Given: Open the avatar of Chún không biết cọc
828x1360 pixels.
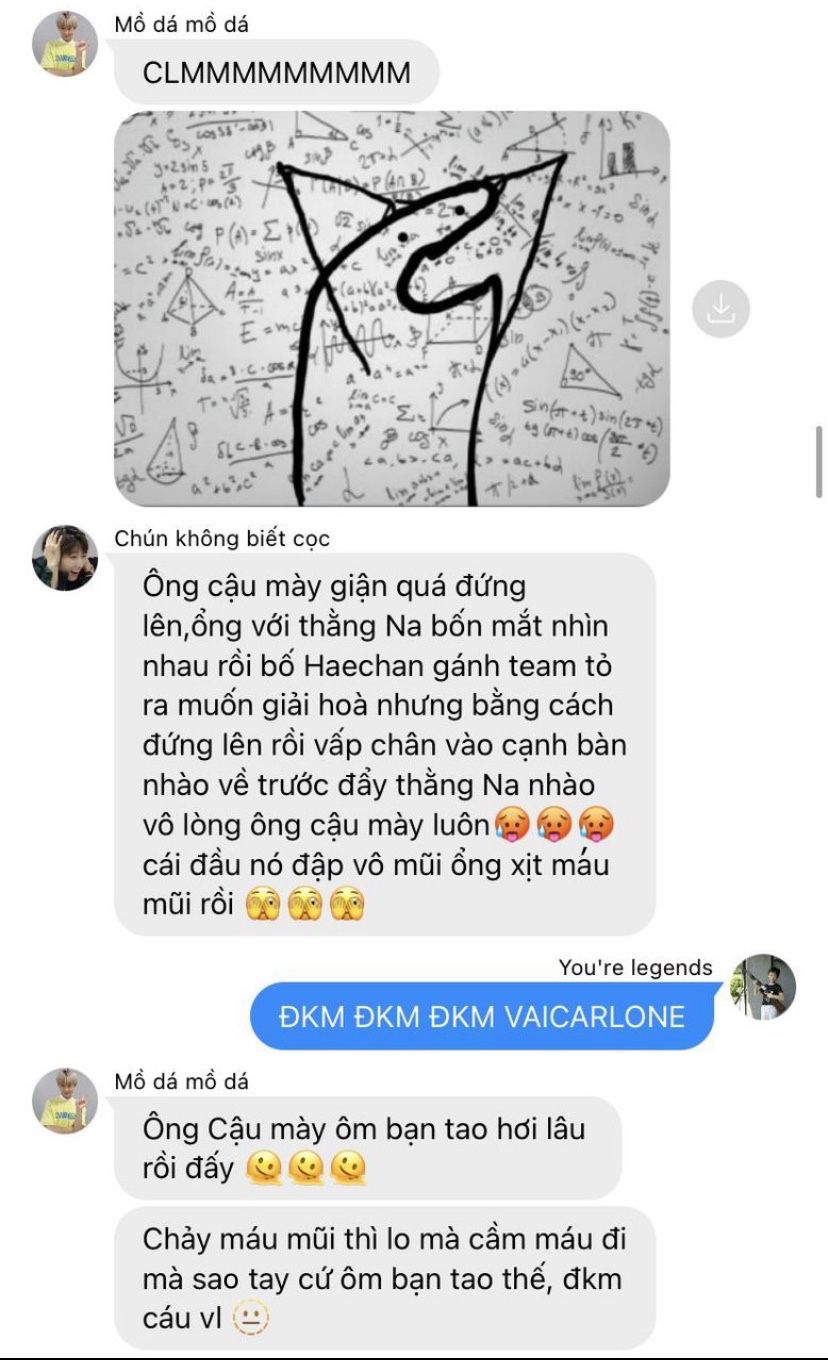Looking at the screenshot, I should [65, 558].
